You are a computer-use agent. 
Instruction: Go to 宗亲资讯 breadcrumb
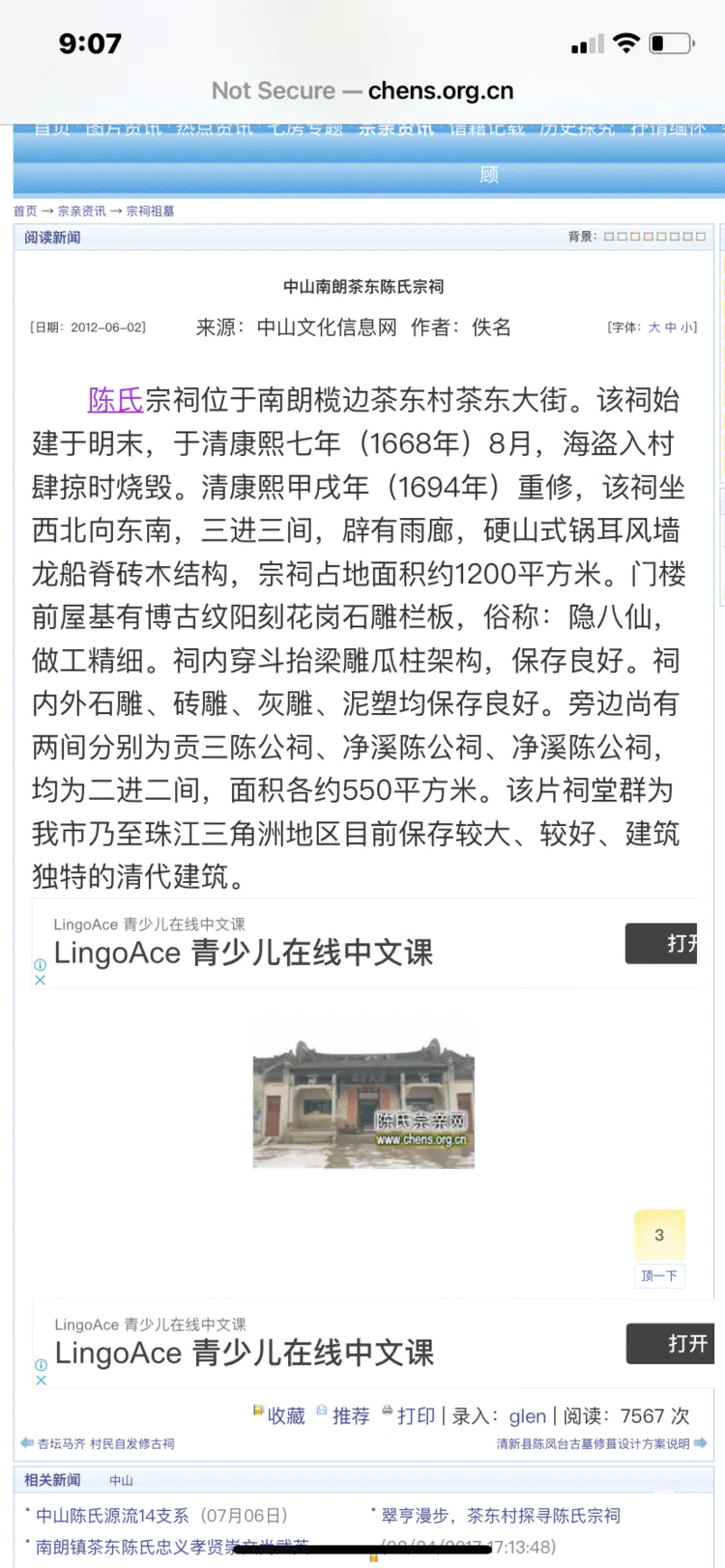(x=81, y=211)
